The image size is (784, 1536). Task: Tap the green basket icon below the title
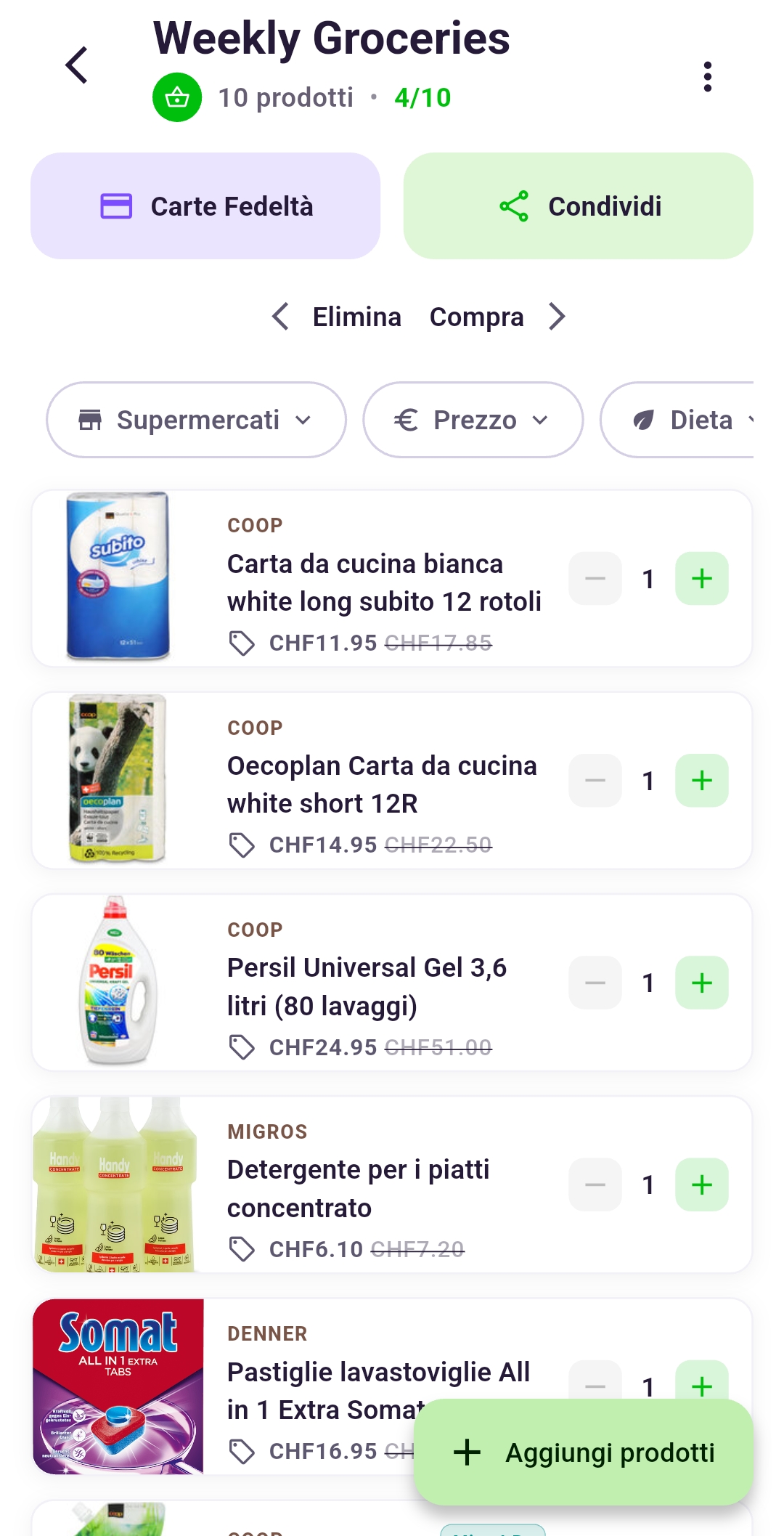point(176,95)
